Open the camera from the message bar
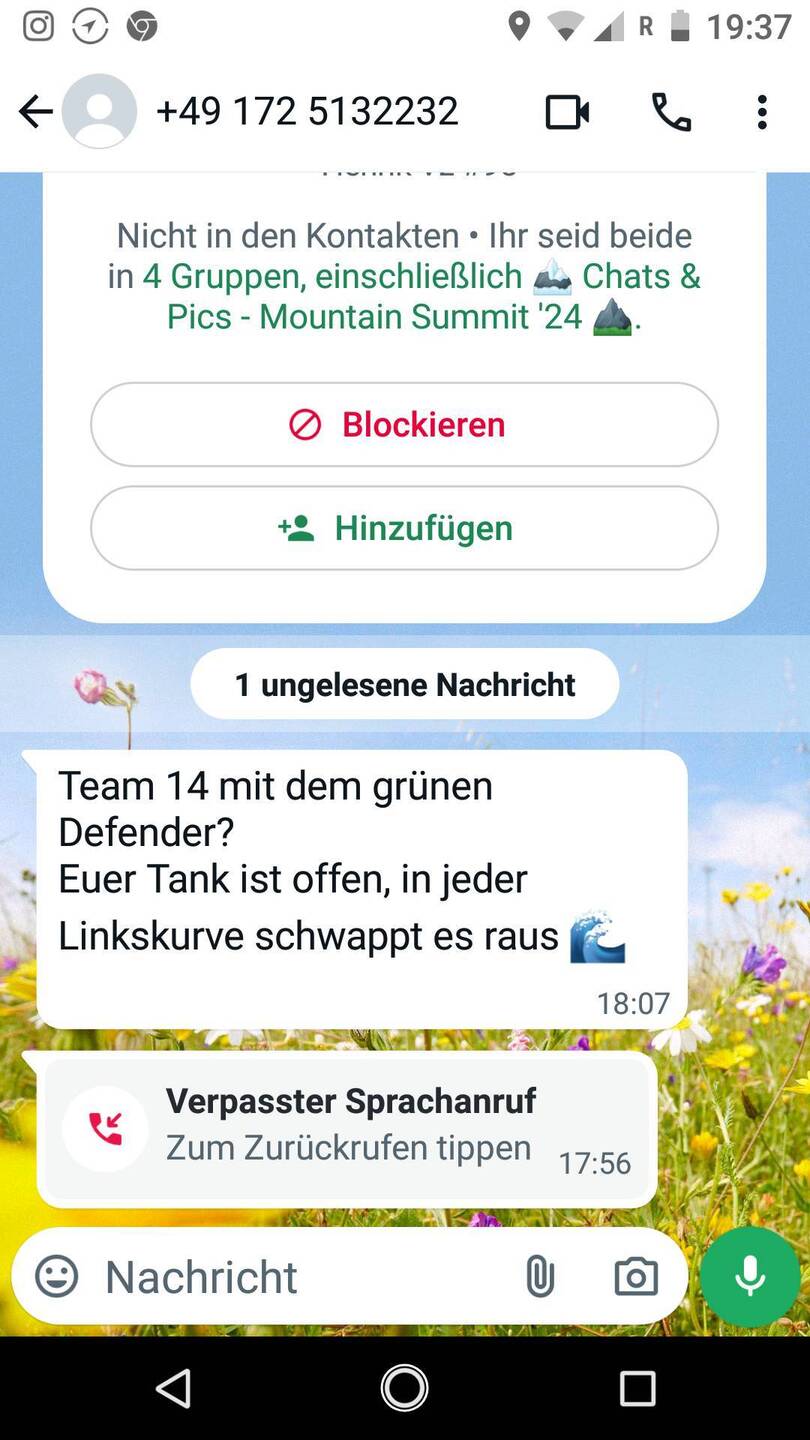The width and height of the screenshot is (810, 1440). (x=636, y=1277)
